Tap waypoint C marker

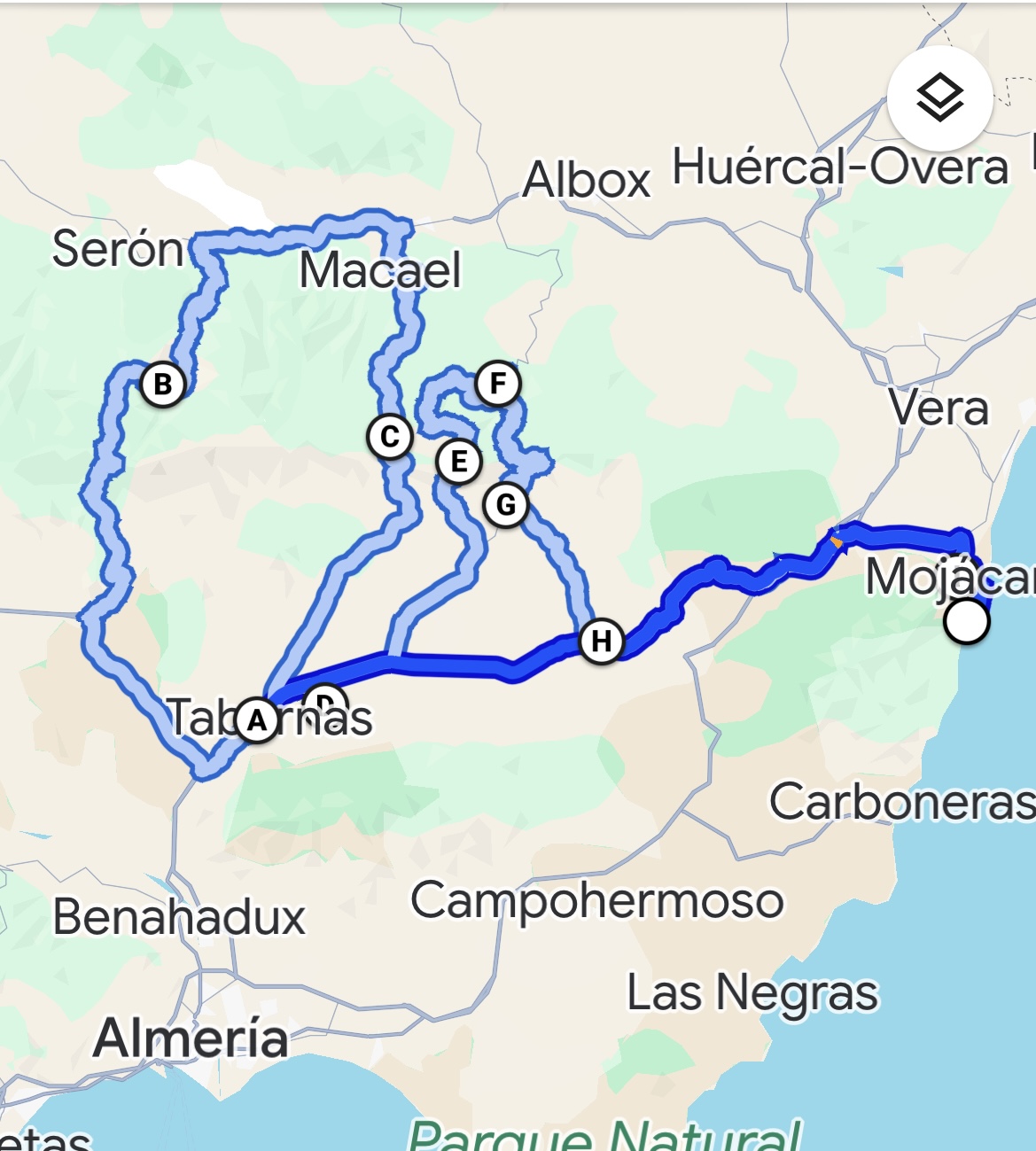point(390,437)
